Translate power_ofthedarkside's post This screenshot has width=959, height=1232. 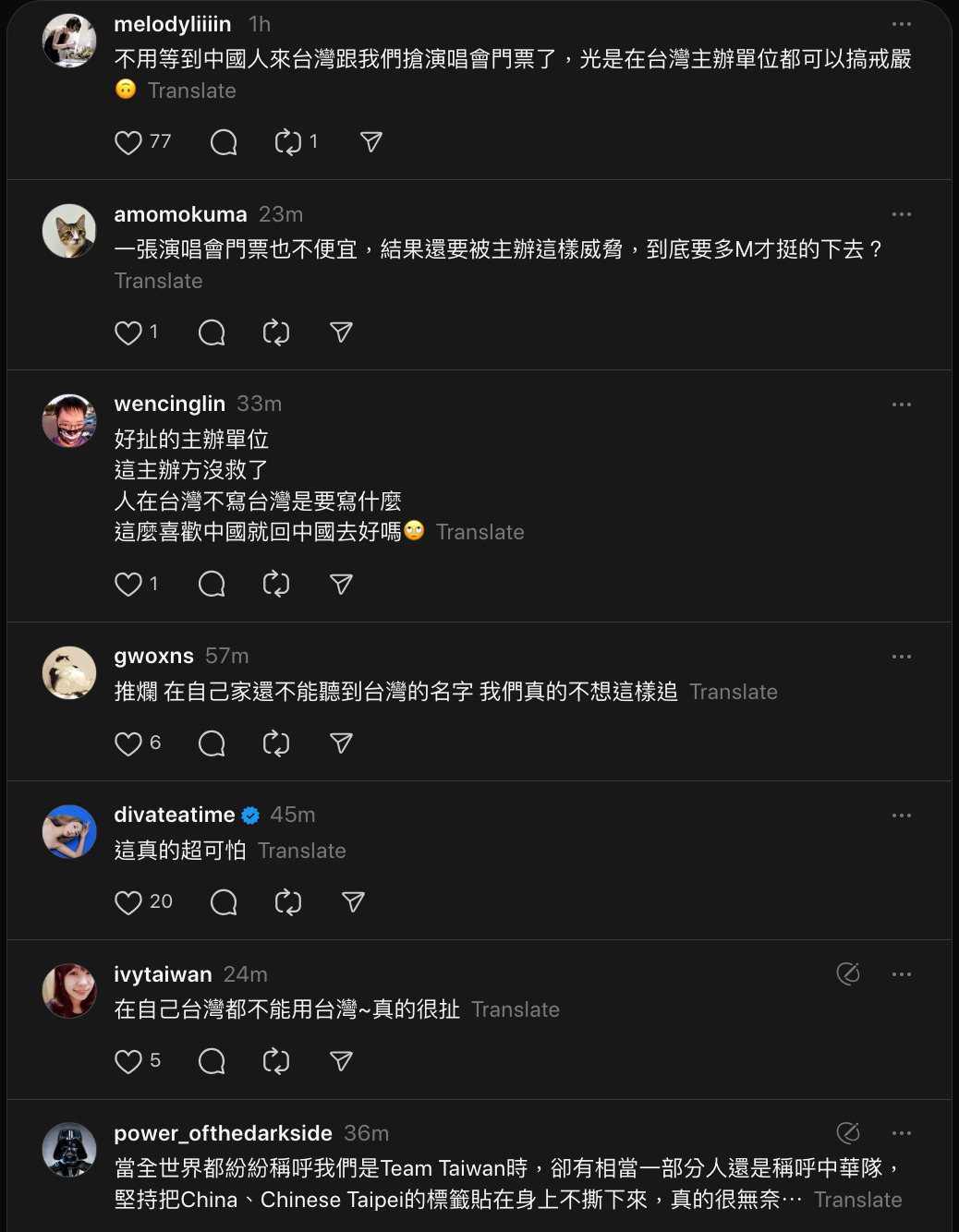(857, 1200)
